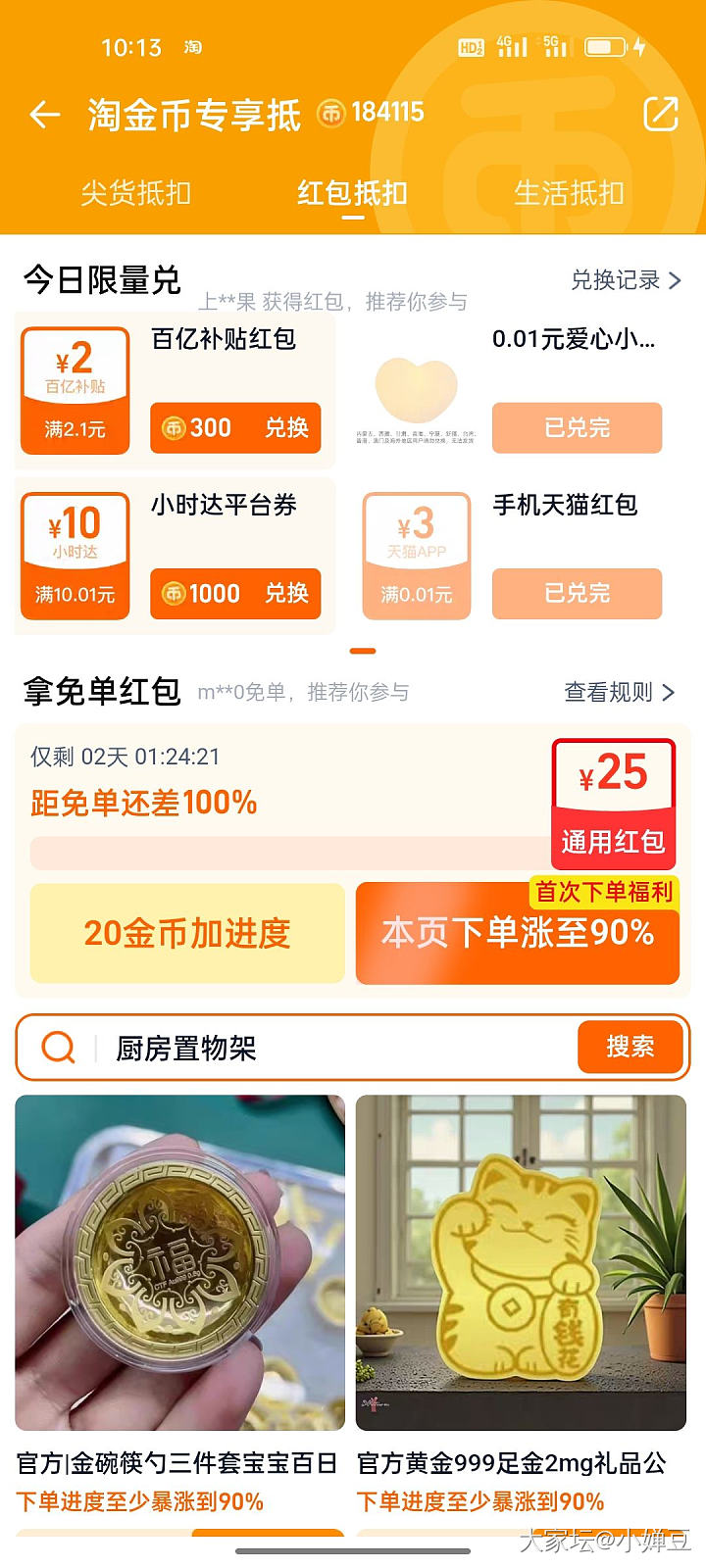Tap 本页下单涨至90% button
Screen dimensions: 706x1568
517,933
